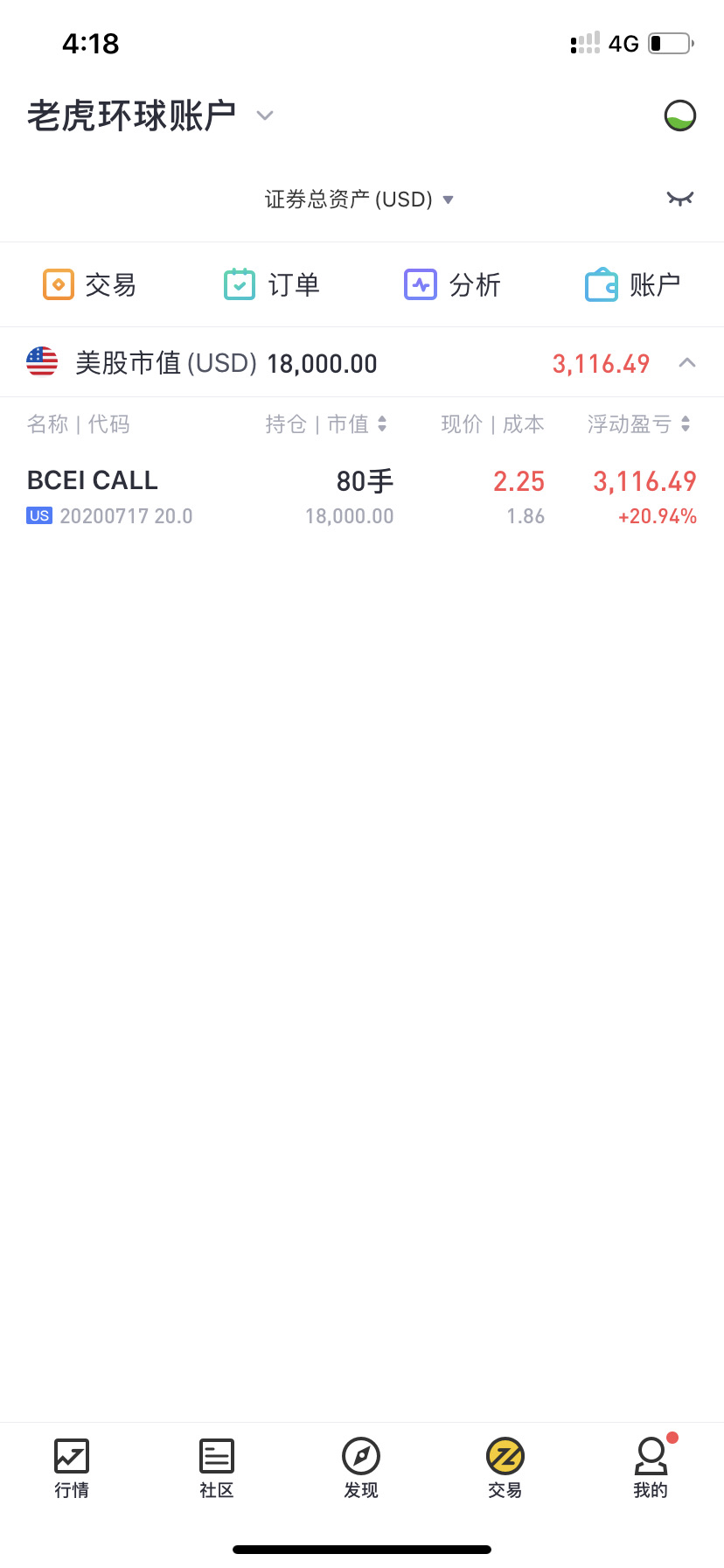Screen dimensions: 724x1568
Task: Collapse the 美股市值 section
Action: (687, 362)
